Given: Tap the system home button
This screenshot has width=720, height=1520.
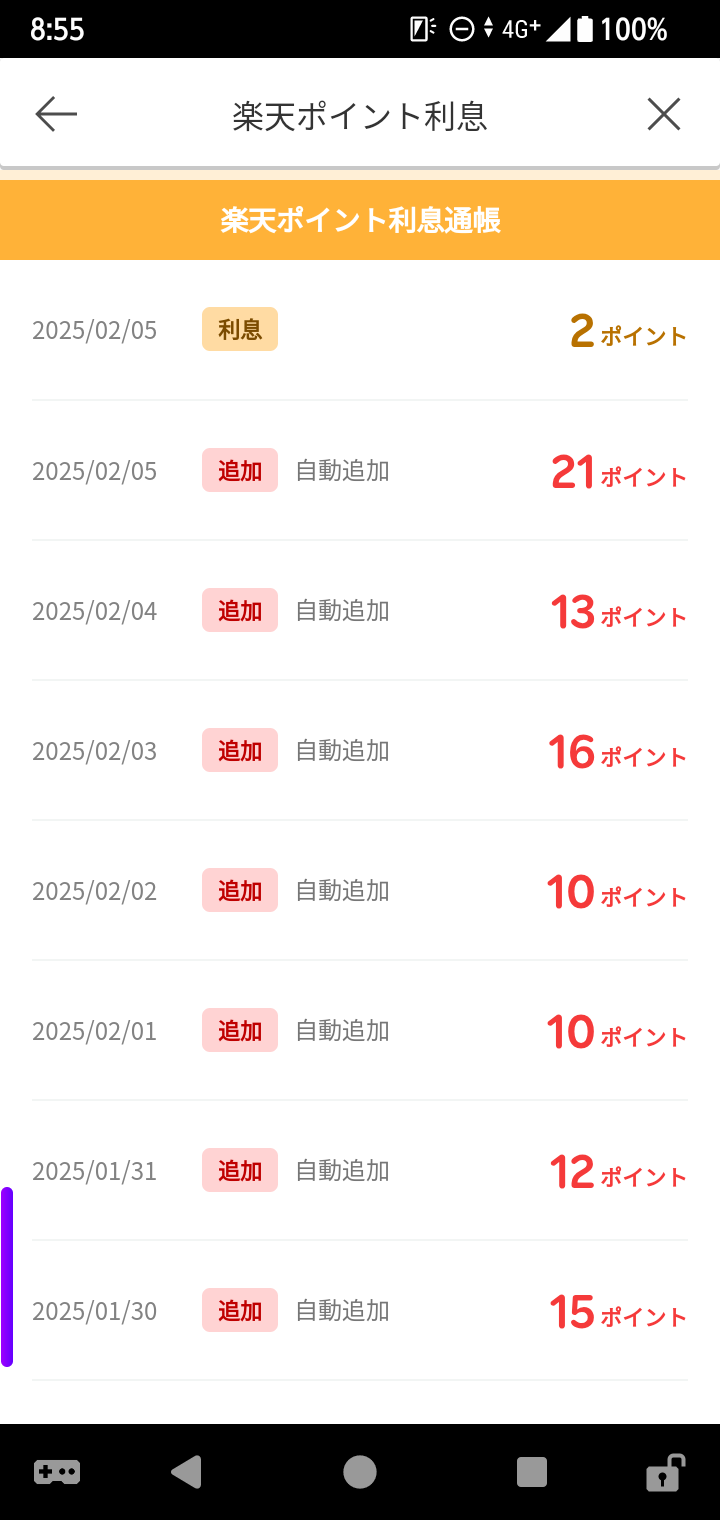Looking at the screenshot, I should (x=360, y=1472).
